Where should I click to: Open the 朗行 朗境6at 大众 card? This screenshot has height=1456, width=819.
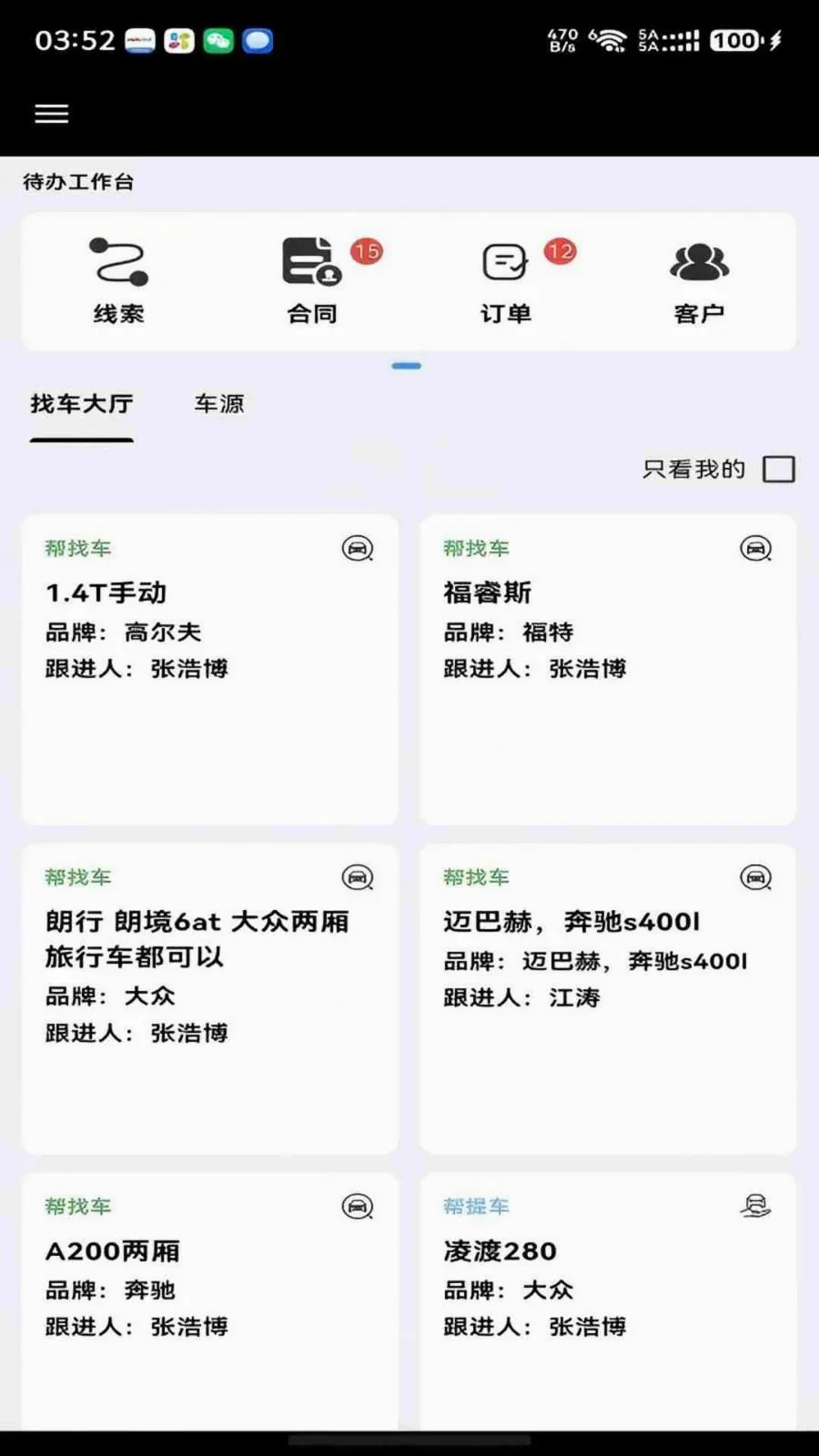tap(210, 999)
